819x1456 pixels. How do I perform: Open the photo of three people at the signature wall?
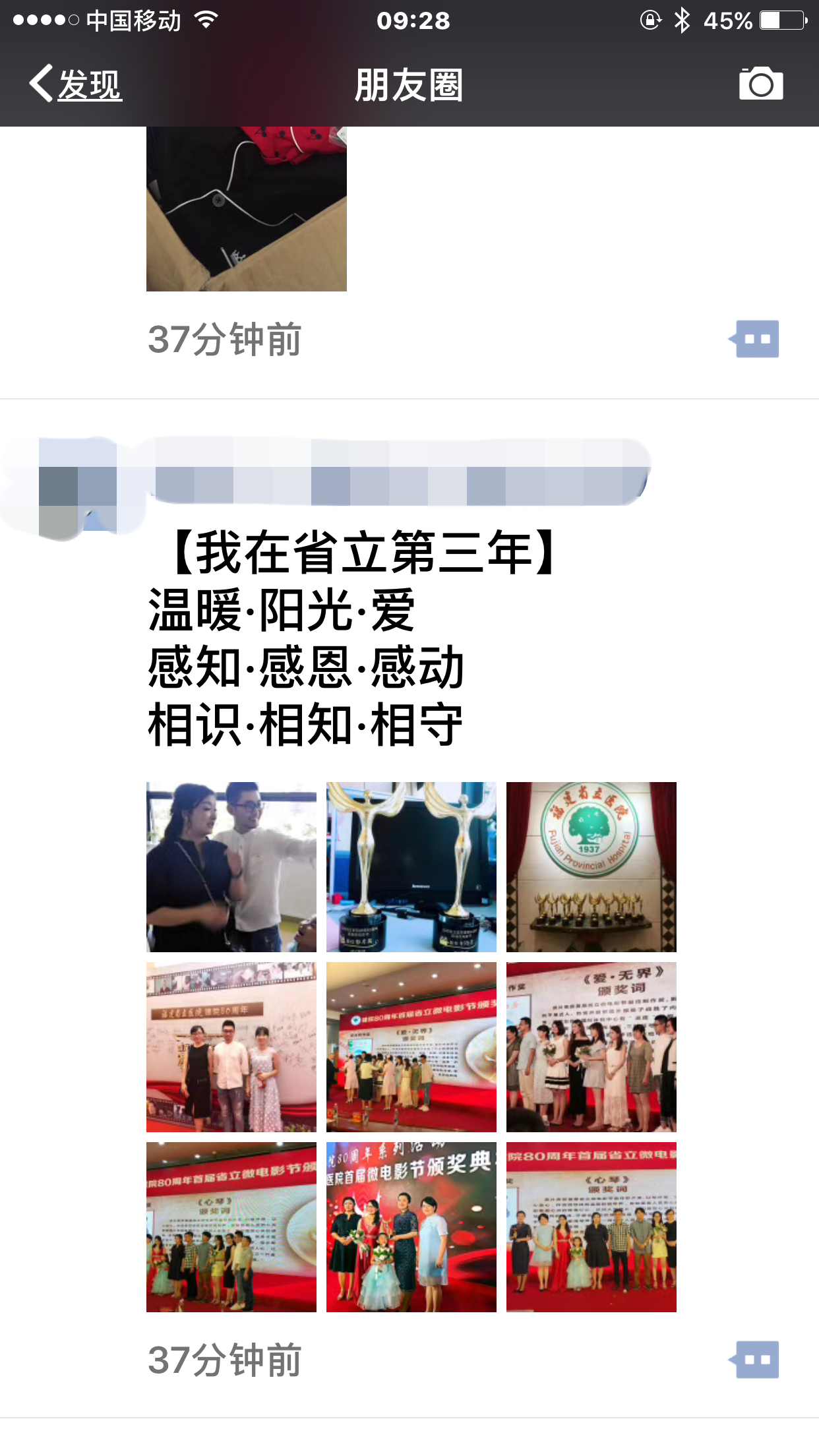(x=231, y=1046)
